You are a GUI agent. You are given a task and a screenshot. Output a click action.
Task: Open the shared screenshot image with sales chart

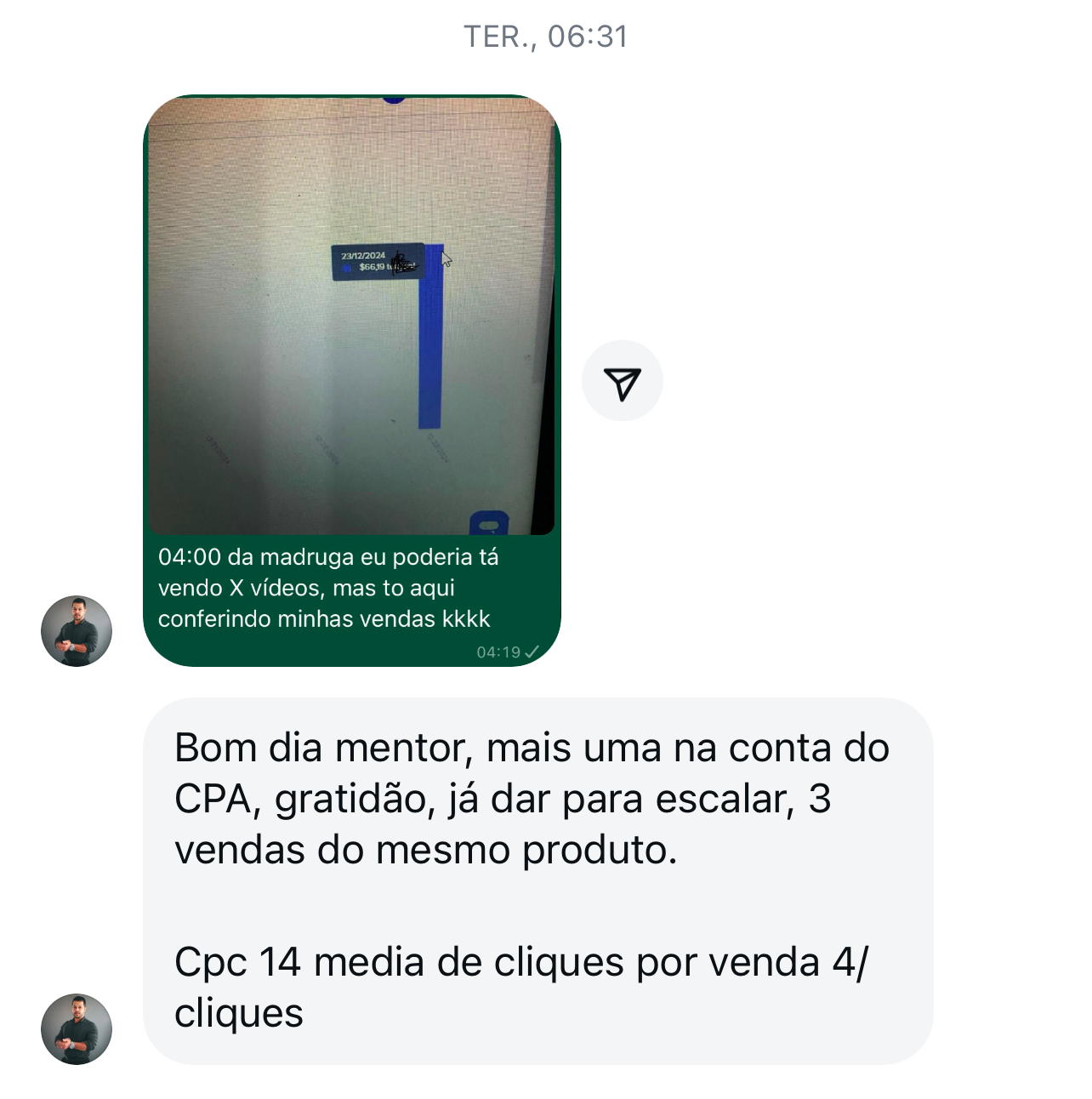[351, 316]
